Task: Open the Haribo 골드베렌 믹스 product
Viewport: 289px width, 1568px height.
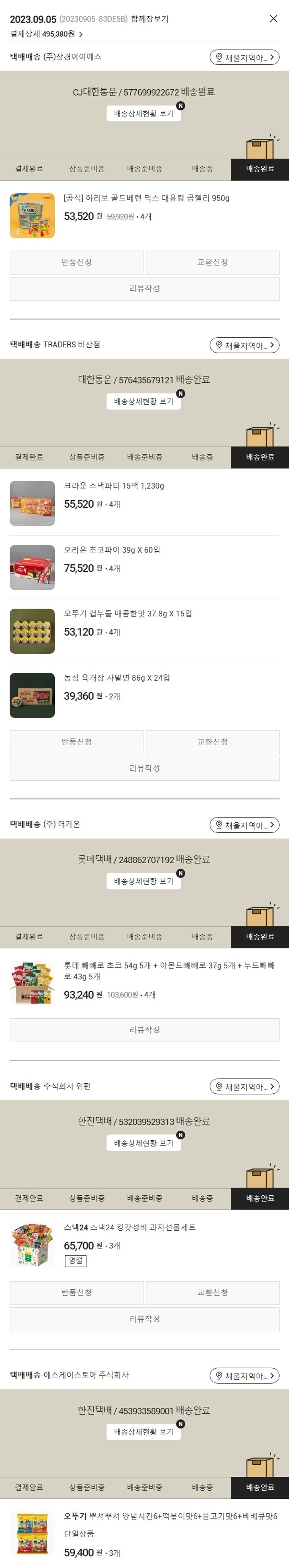Action: 146,198
